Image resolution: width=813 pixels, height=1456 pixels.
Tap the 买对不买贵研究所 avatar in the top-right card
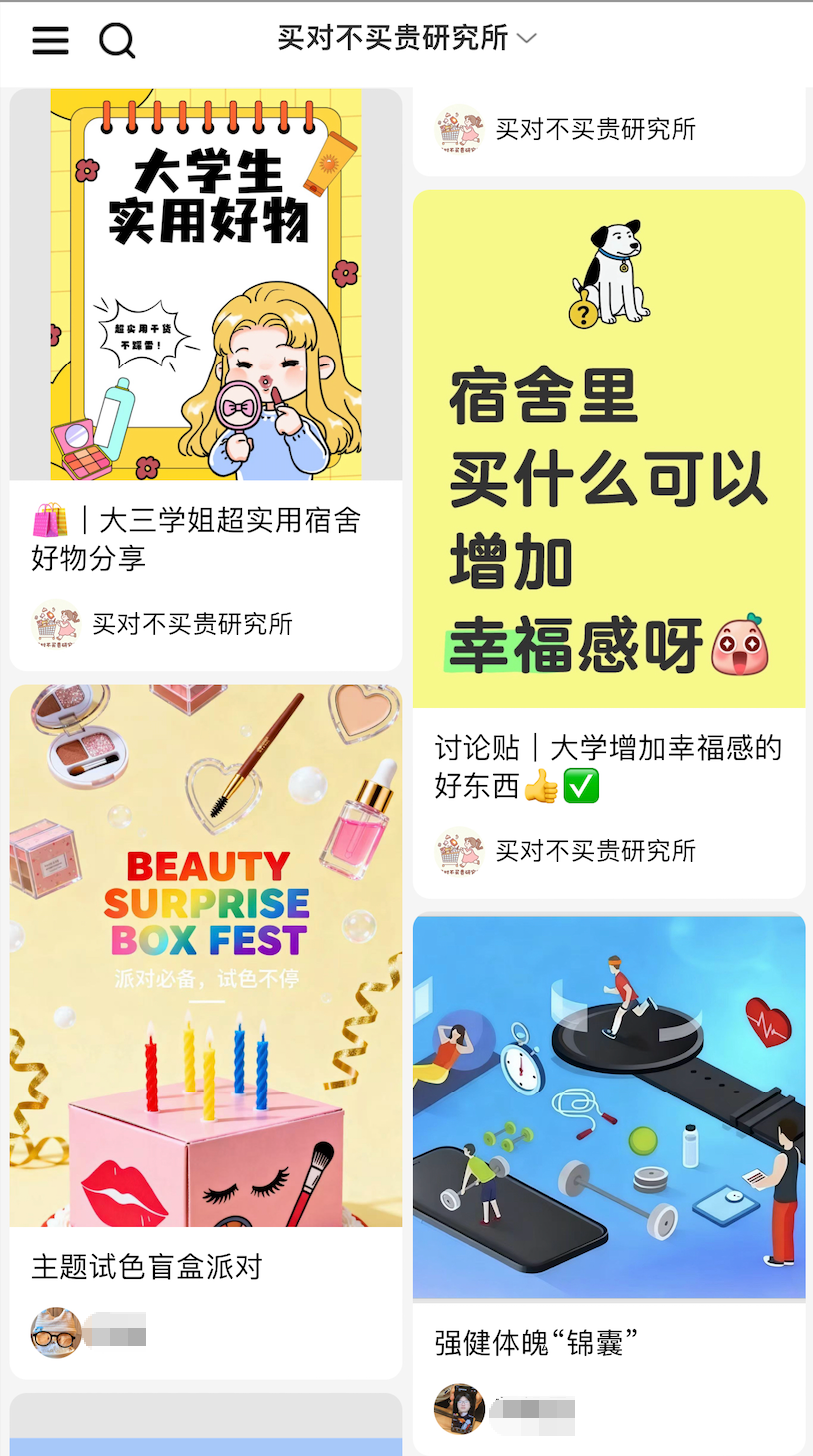pyautogui.click(x=458, y=130)
